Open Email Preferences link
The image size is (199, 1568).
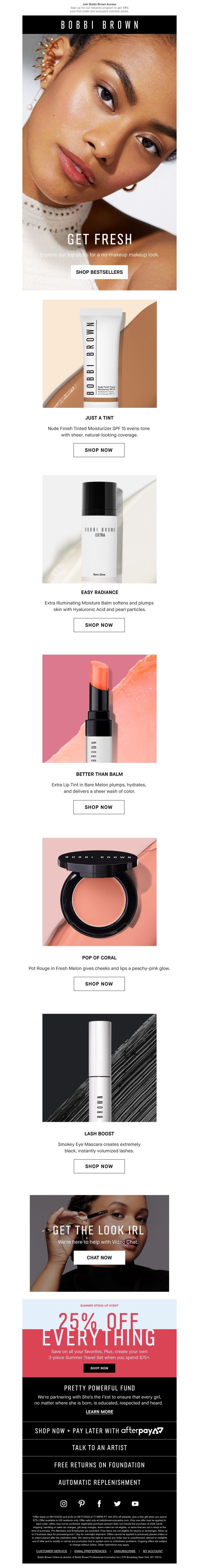tap(90, 1551)
